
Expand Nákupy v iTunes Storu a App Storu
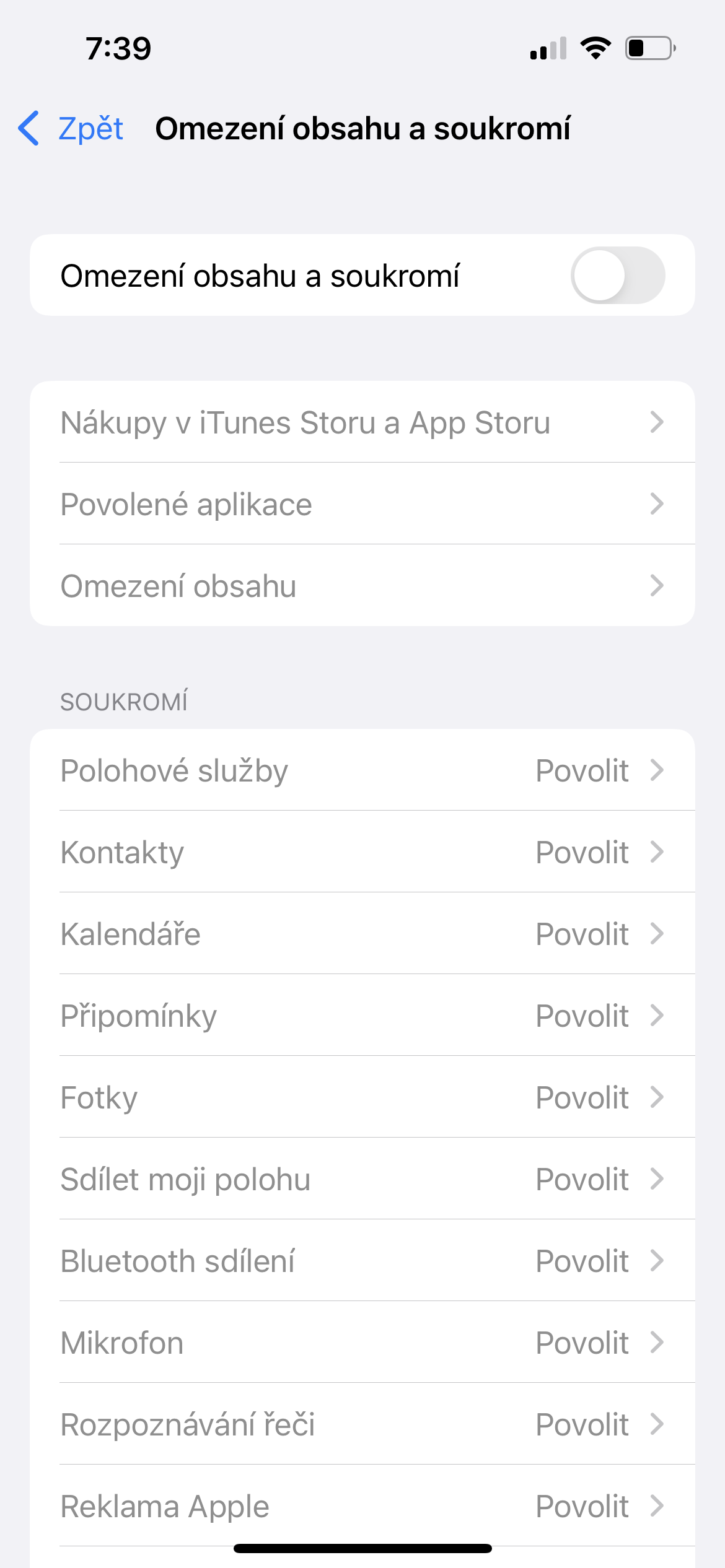[x=362, y=422]
